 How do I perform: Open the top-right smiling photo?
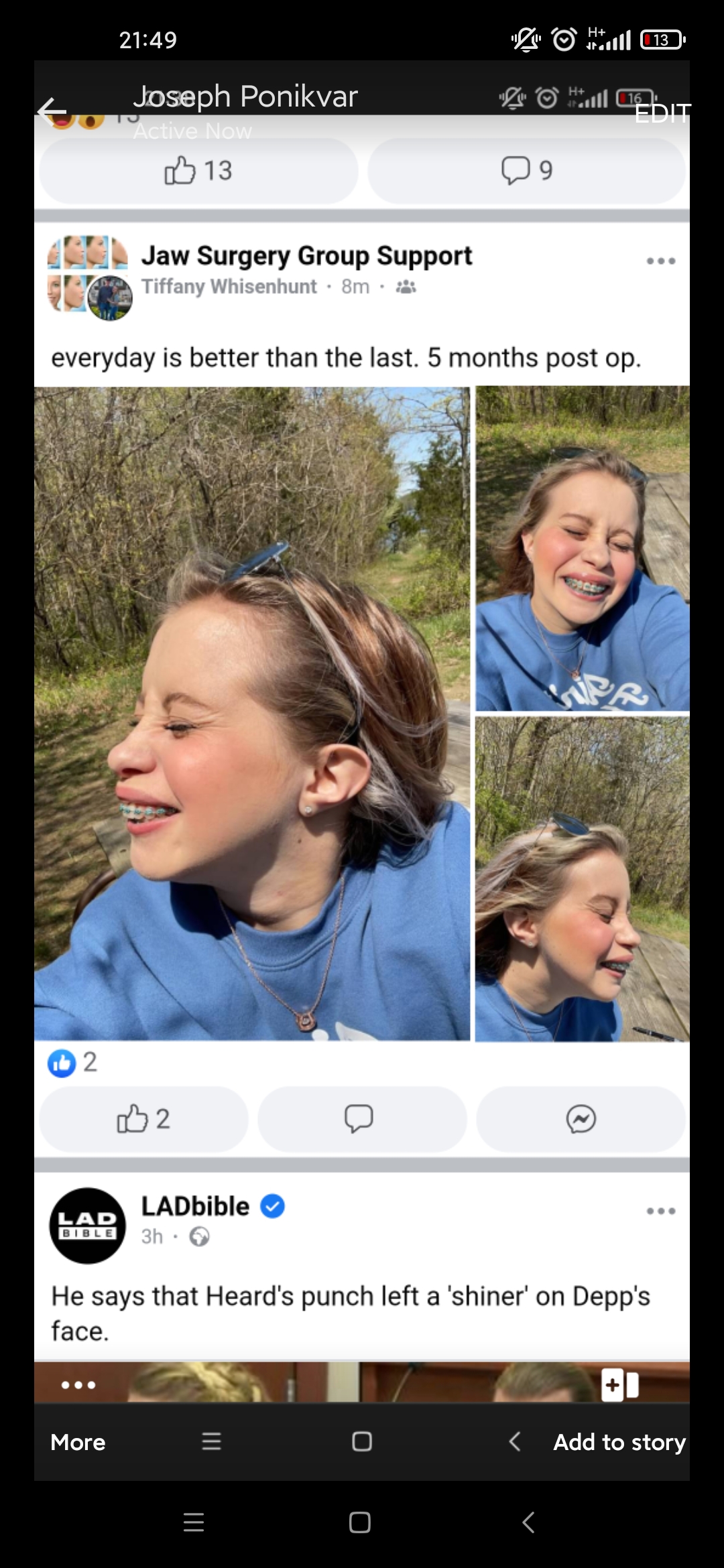point(582,548)
